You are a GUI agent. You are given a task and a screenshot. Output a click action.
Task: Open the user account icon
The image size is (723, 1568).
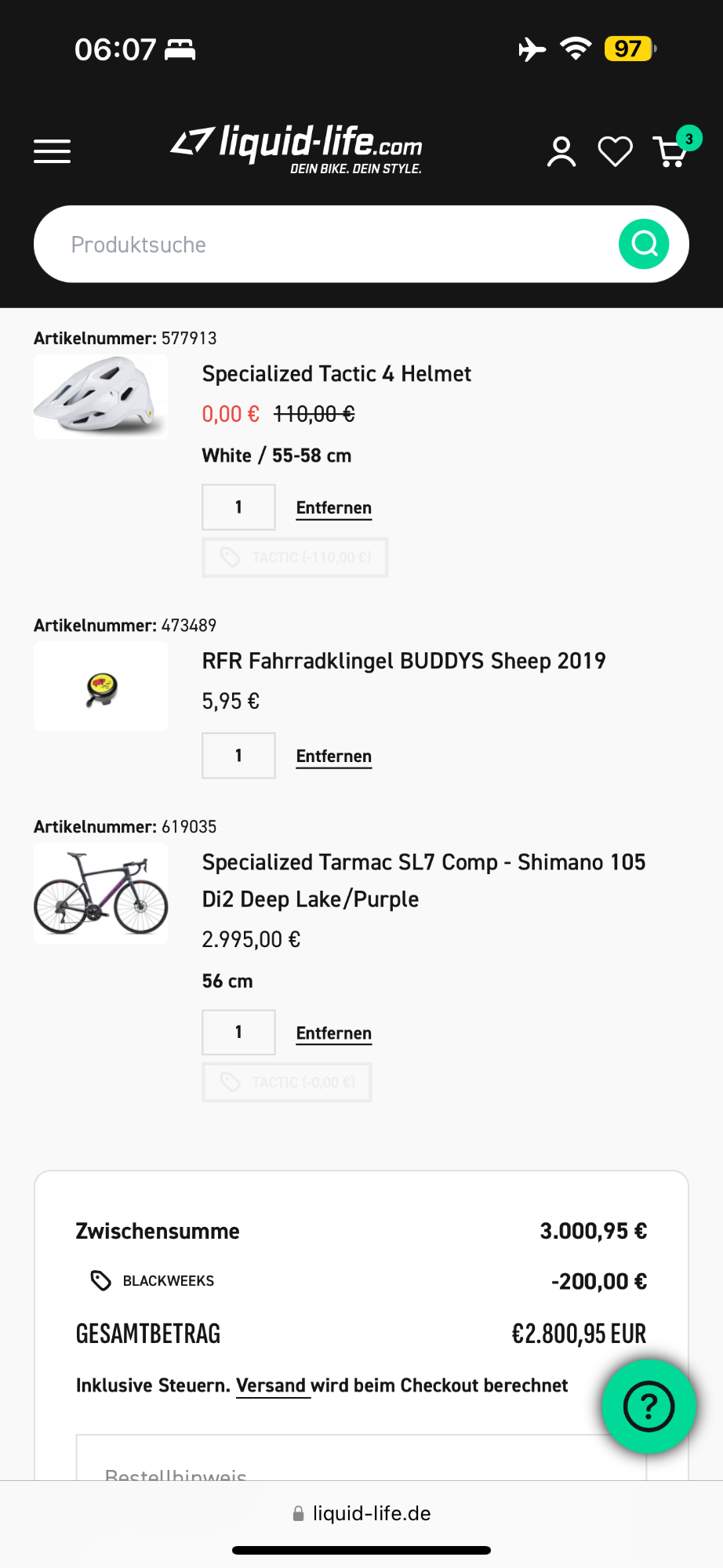[561, 151]
